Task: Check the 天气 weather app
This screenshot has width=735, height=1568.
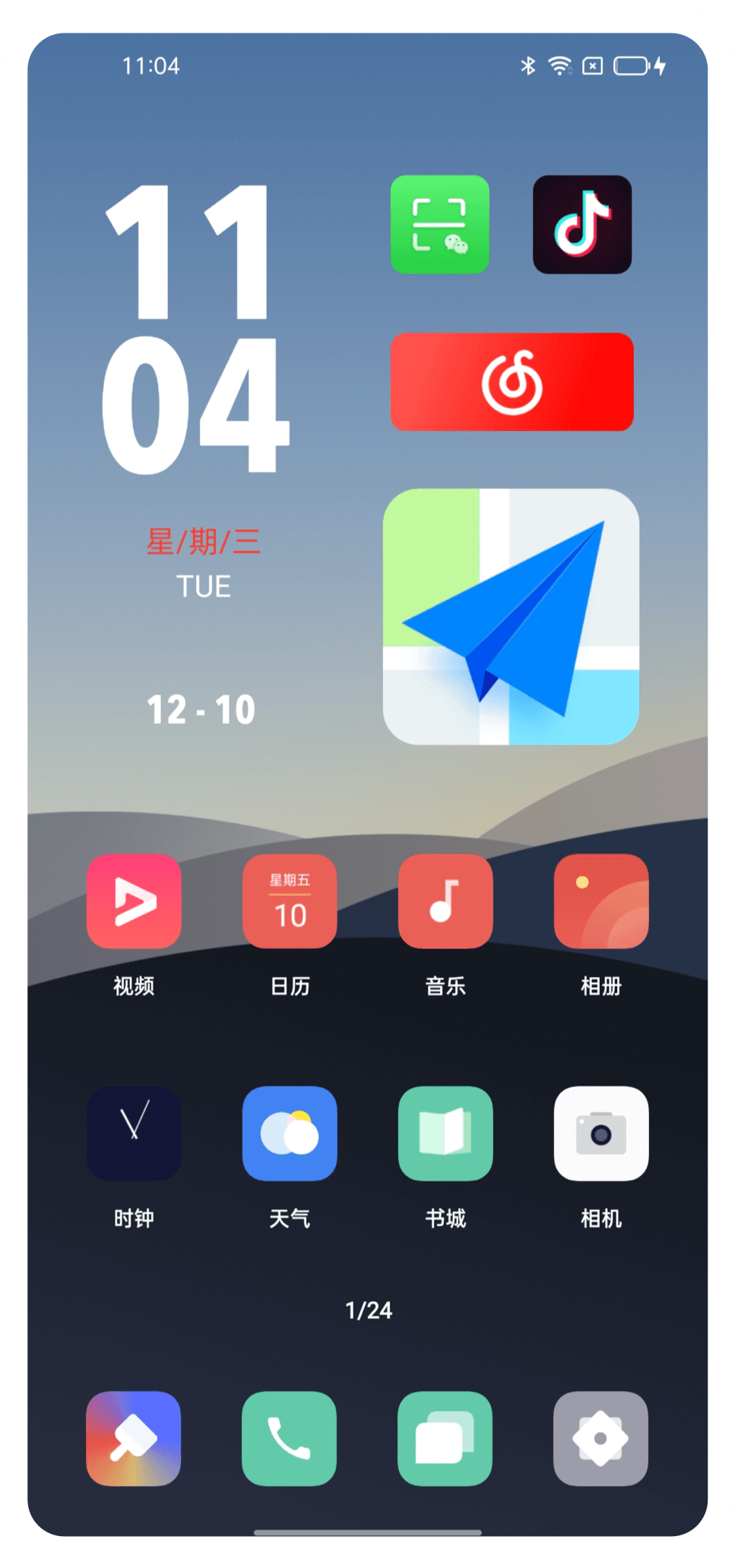Action: coord(290,1133)
